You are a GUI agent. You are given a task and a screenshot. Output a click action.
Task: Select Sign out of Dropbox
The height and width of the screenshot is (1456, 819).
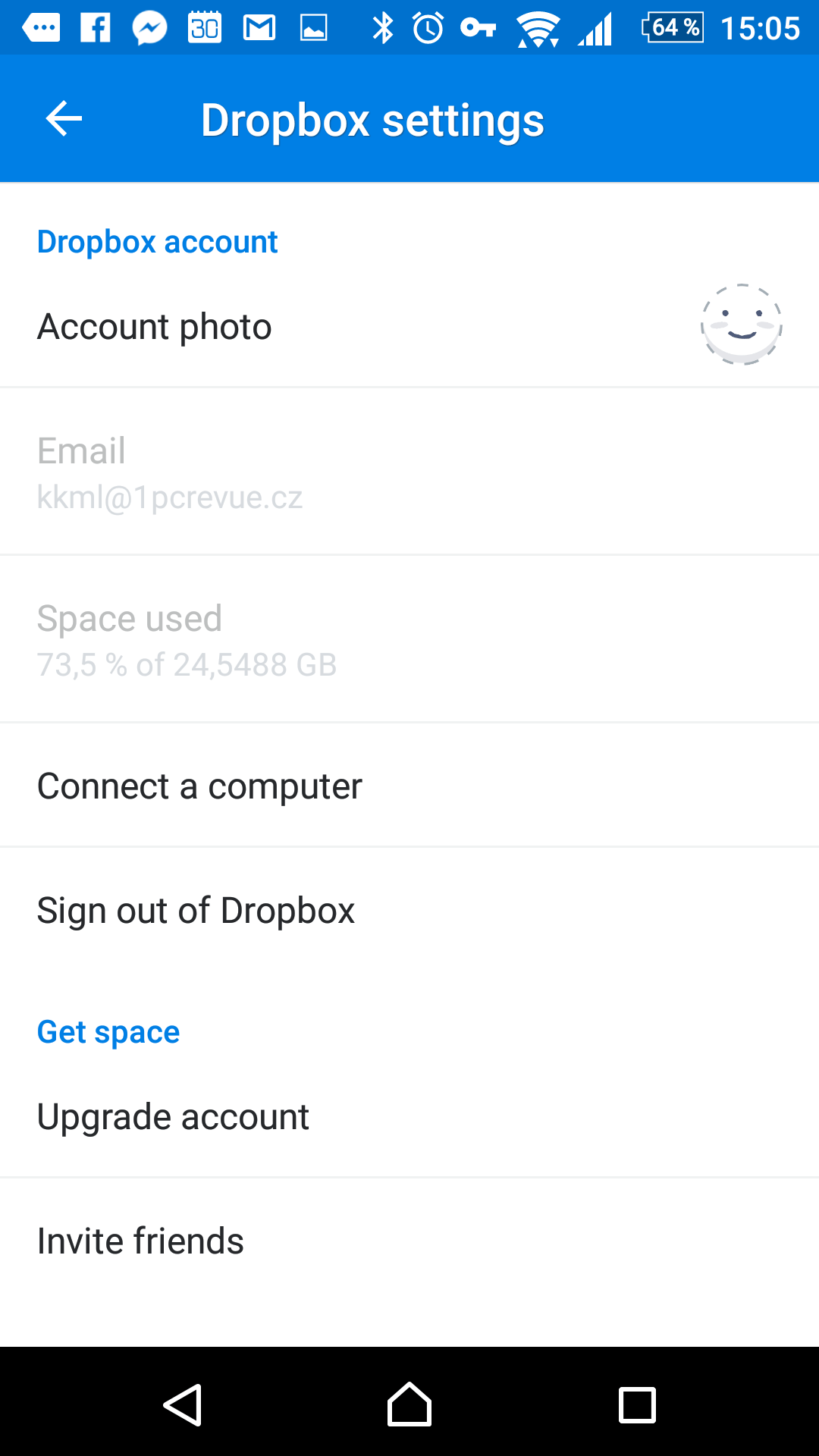point(409,910)
